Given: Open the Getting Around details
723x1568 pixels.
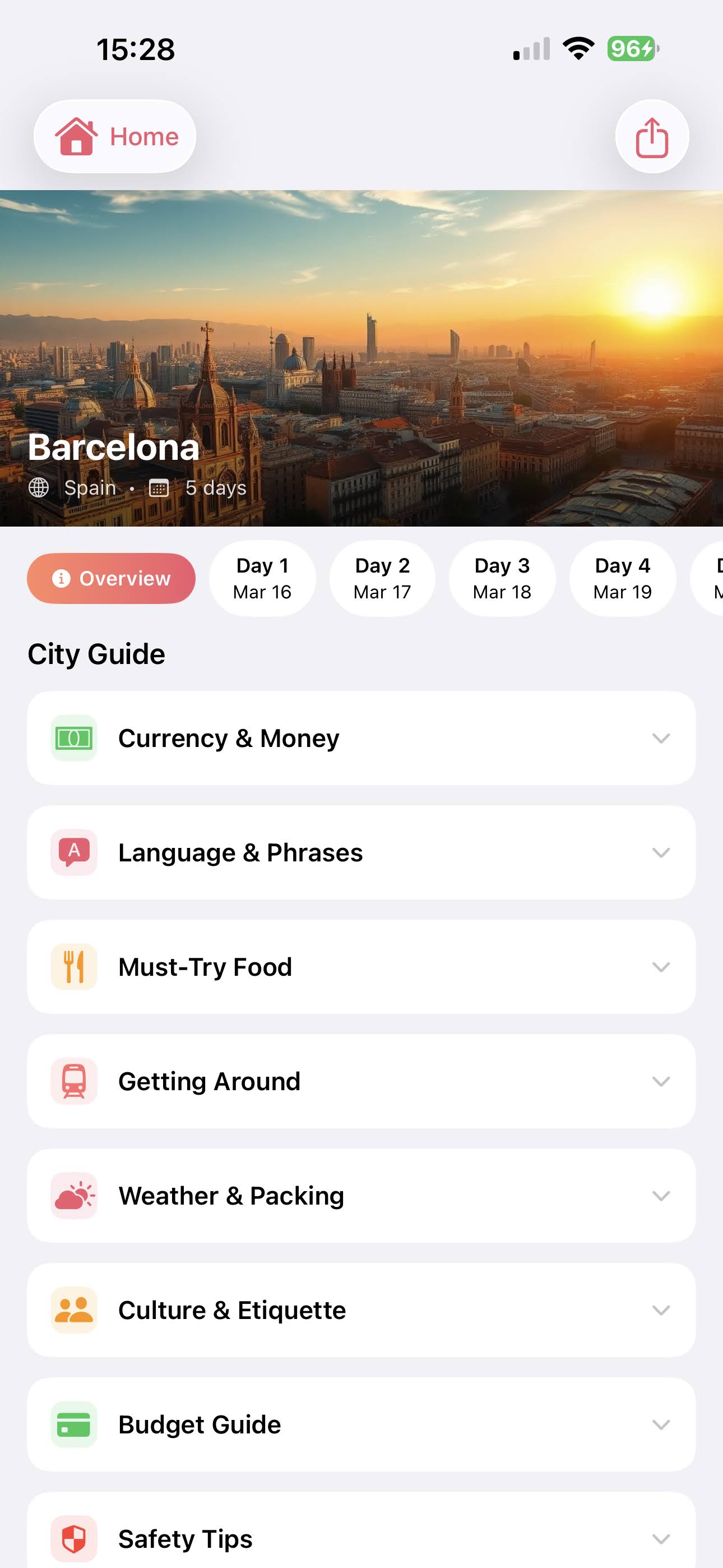Looking at the screenshot, I should coord(661,1081).
